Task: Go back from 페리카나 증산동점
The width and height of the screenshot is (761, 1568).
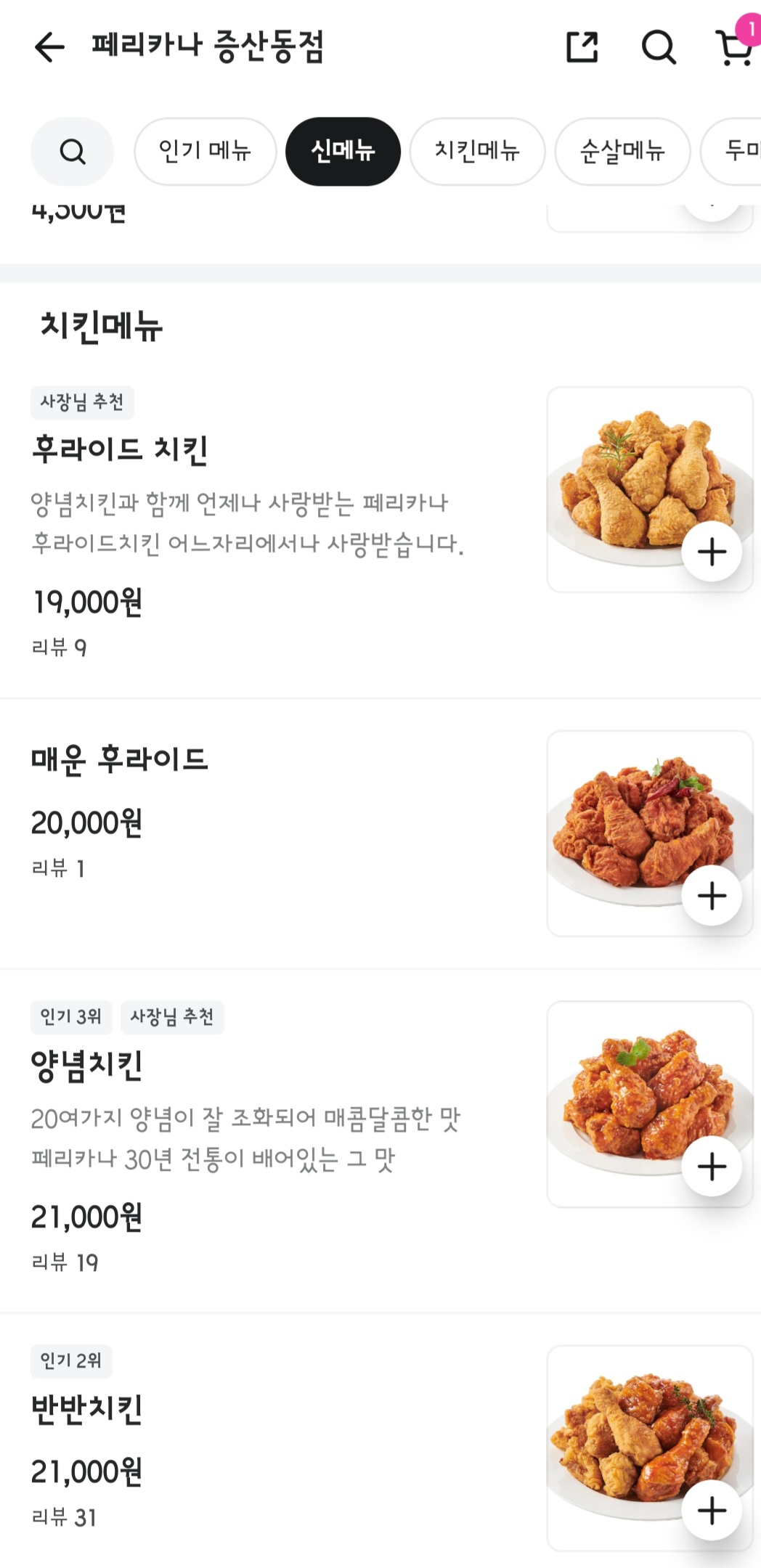Action: (x=49, y=48)
